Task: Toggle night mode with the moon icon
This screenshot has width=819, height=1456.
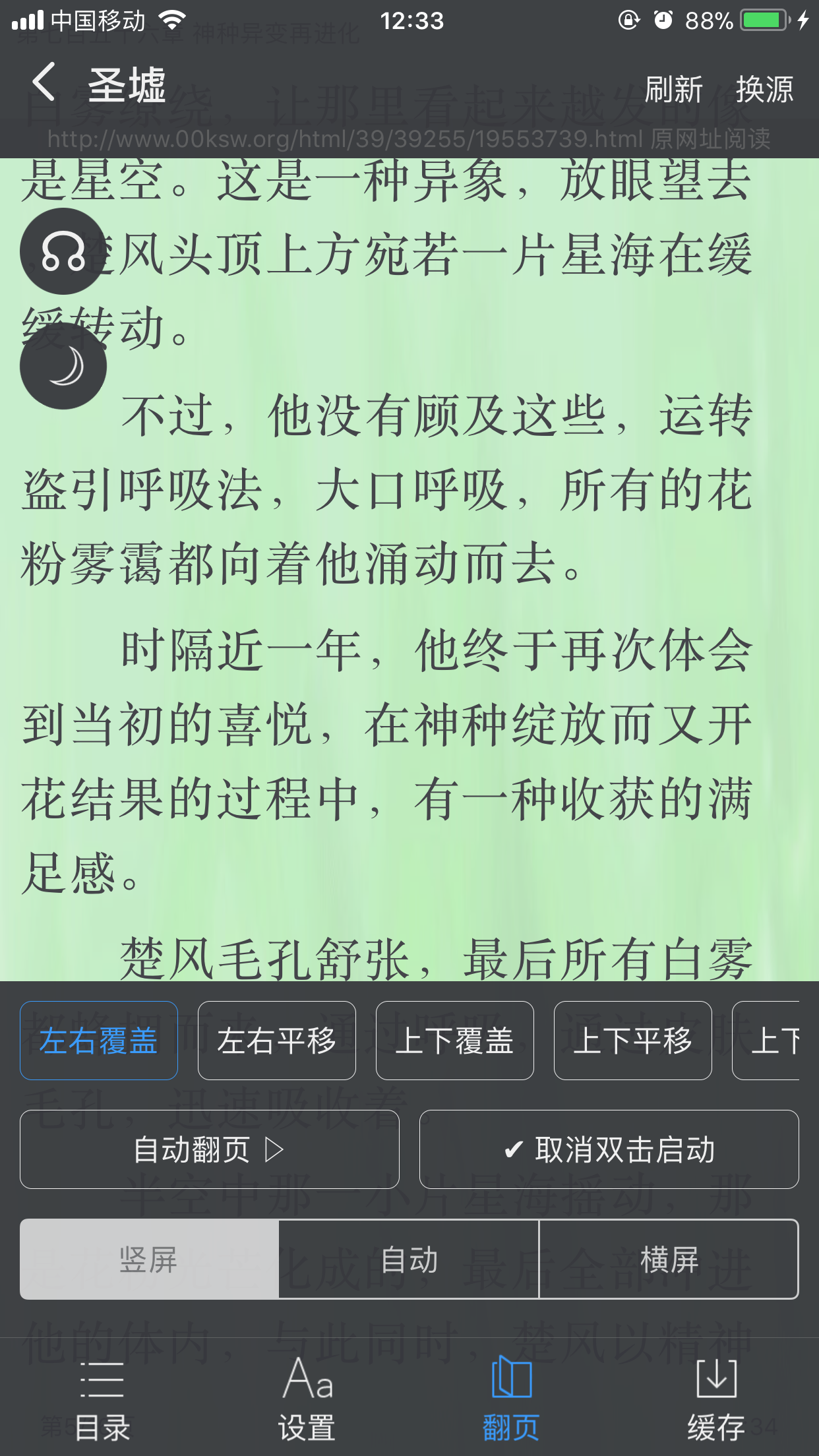Action: pos(63,367)
